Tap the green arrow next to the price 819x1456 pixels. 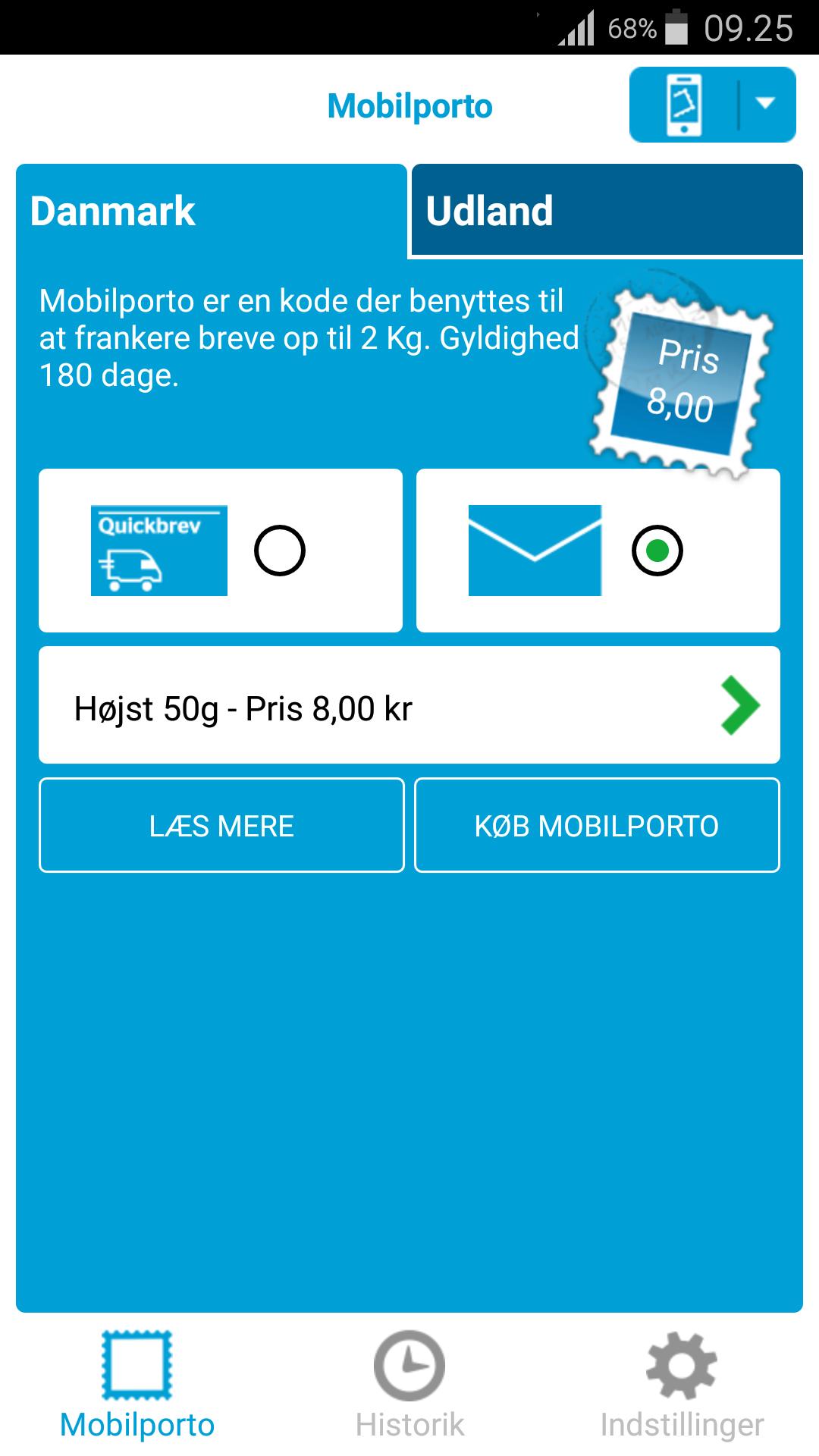point(737,705)
